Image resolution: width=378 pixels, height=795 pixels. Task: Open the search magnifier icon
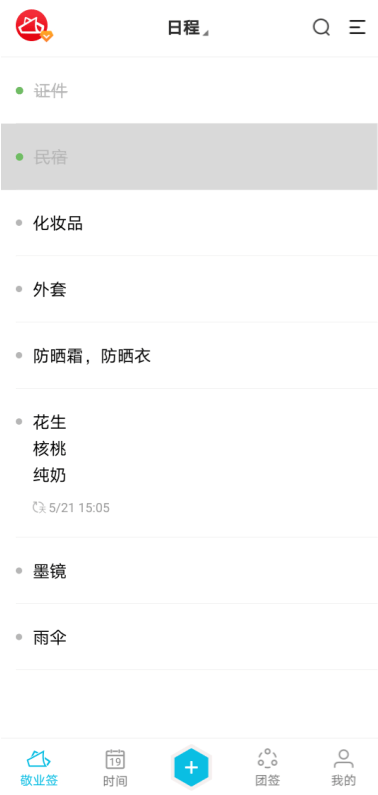click(x=321, y=27)
